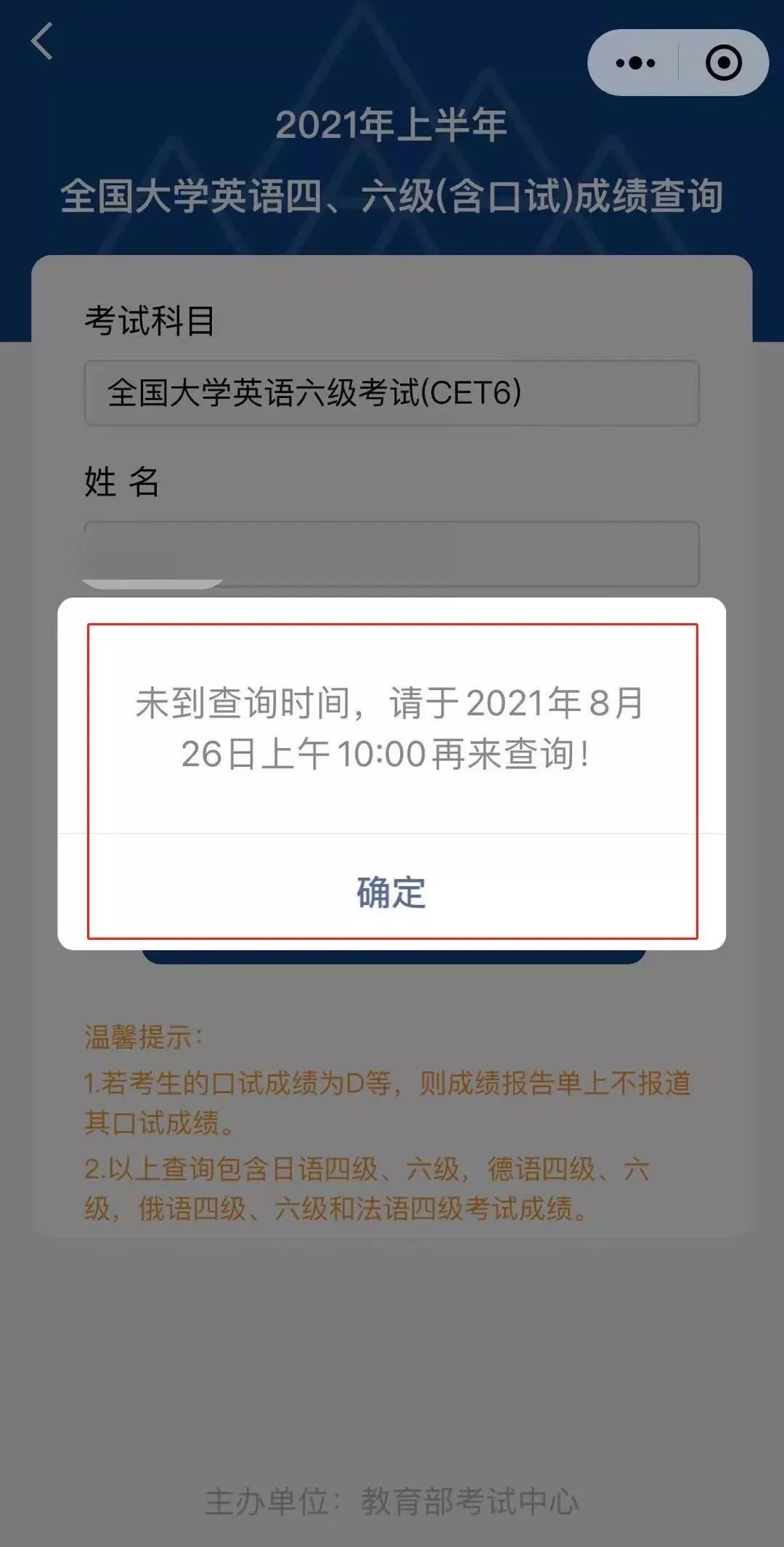Go back with the top-left arrow

(43, 41)
